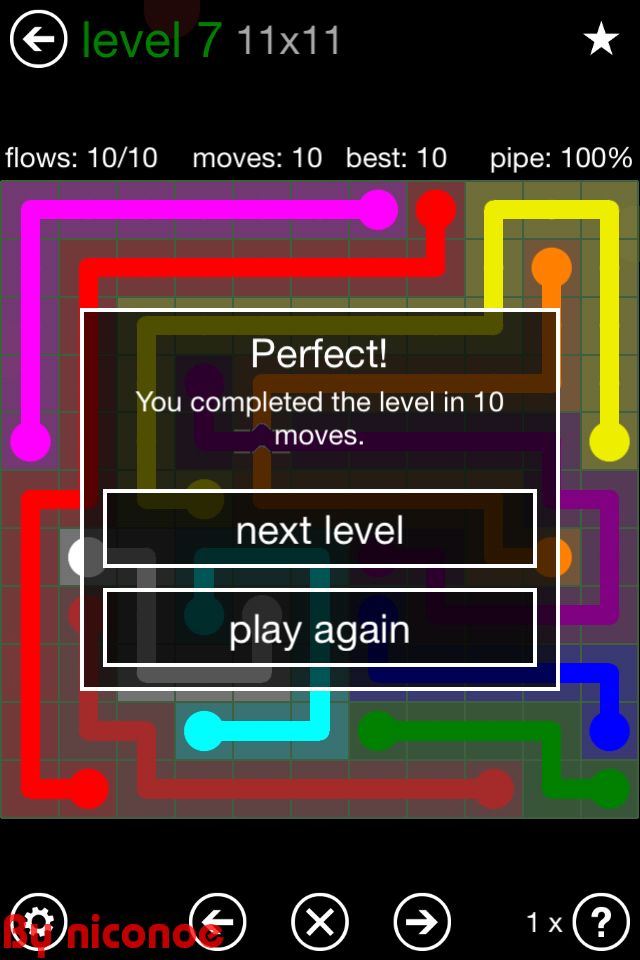
Task: Go back using the top-left arrow
Action: [38, 40]
